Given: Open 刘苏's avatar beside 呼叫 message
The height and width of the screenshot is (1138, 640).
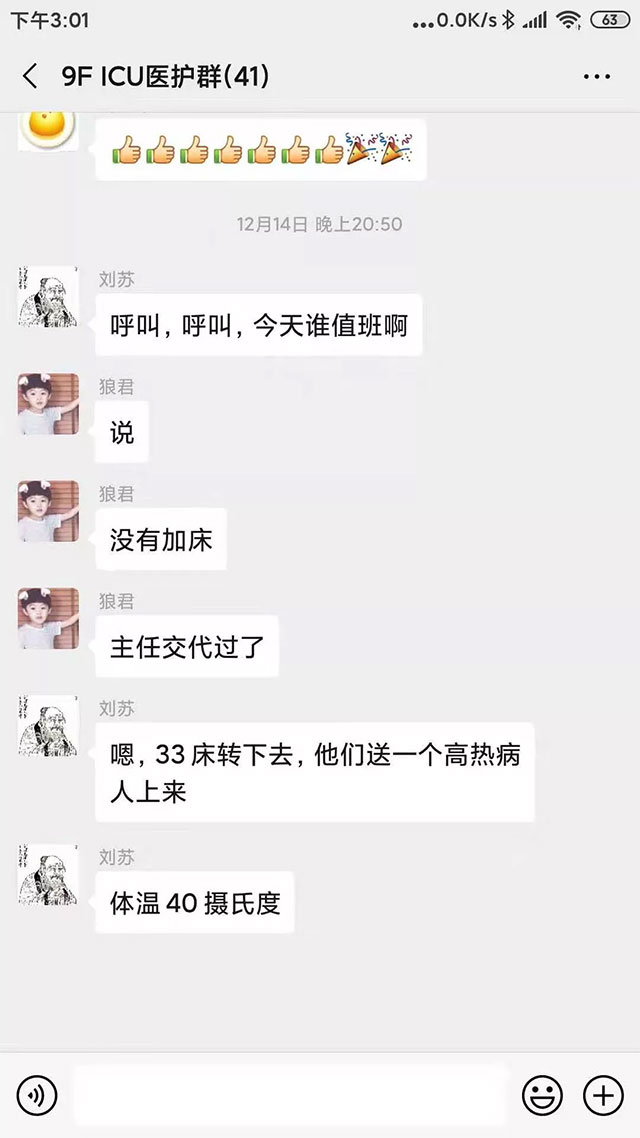Looking at the screenshot, I should [x=48, y=296].
